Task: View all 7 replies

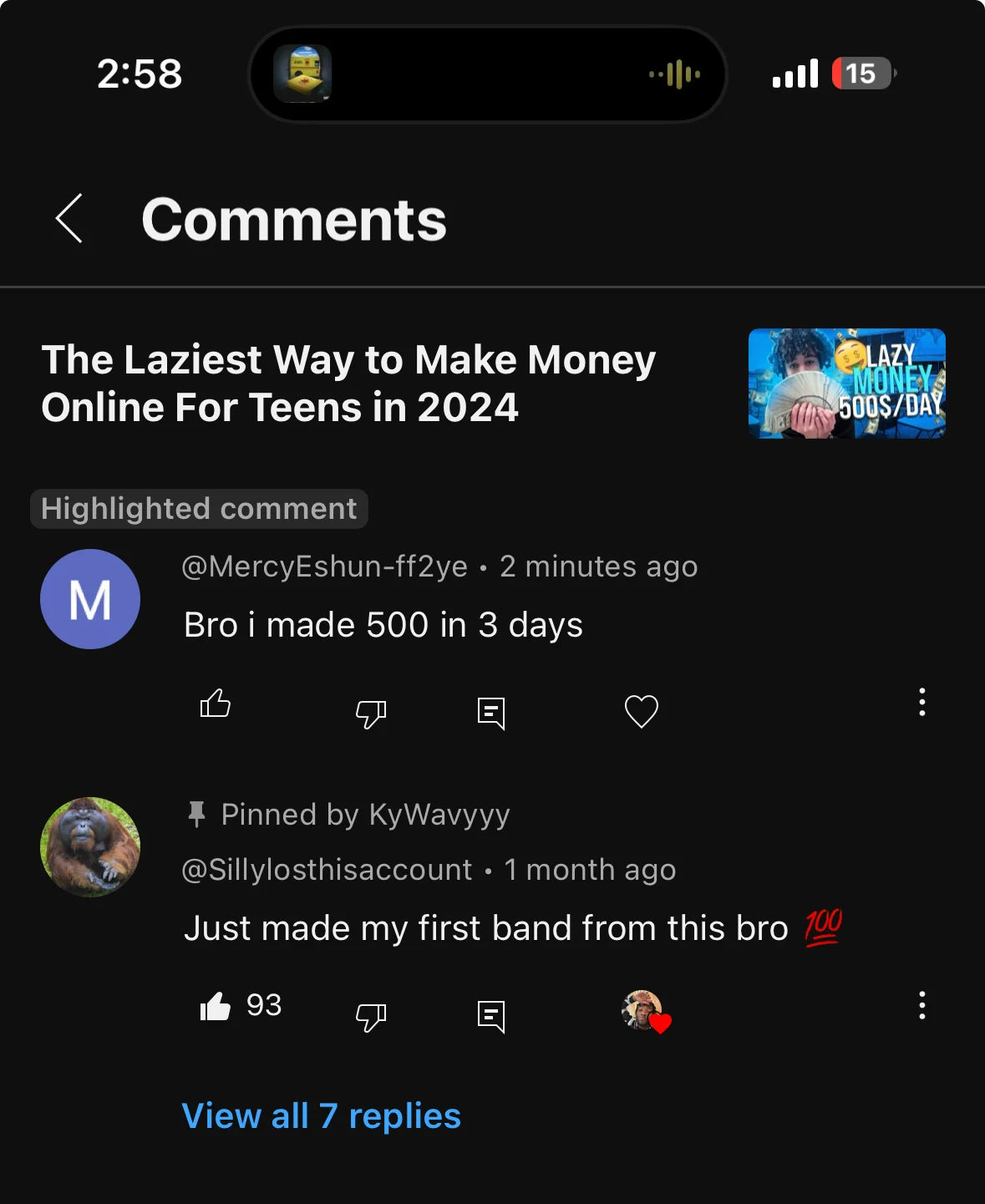Action: [322, 1116]
